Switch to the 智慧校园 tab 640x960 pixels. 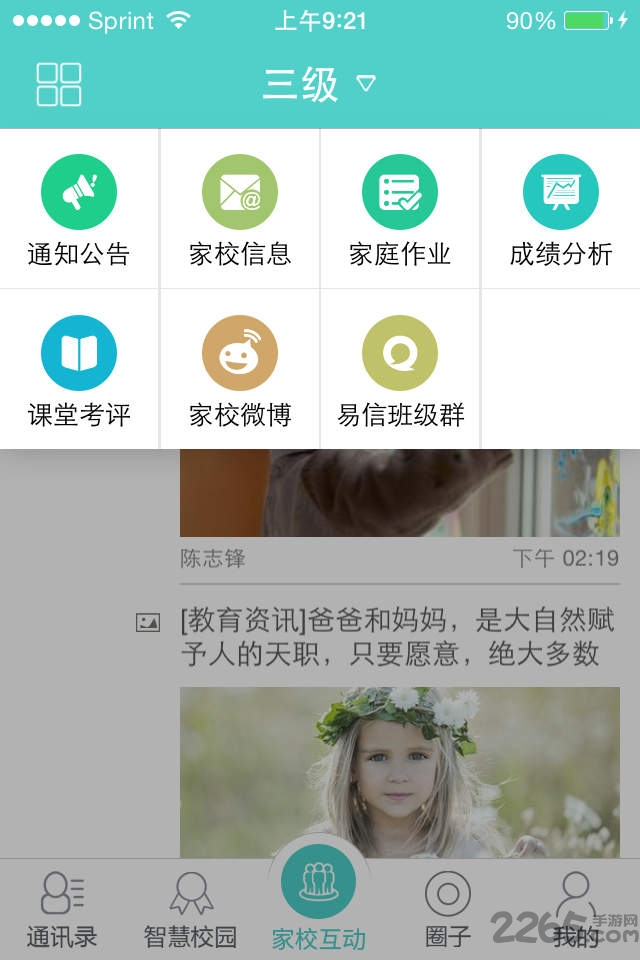pos(190,909)
